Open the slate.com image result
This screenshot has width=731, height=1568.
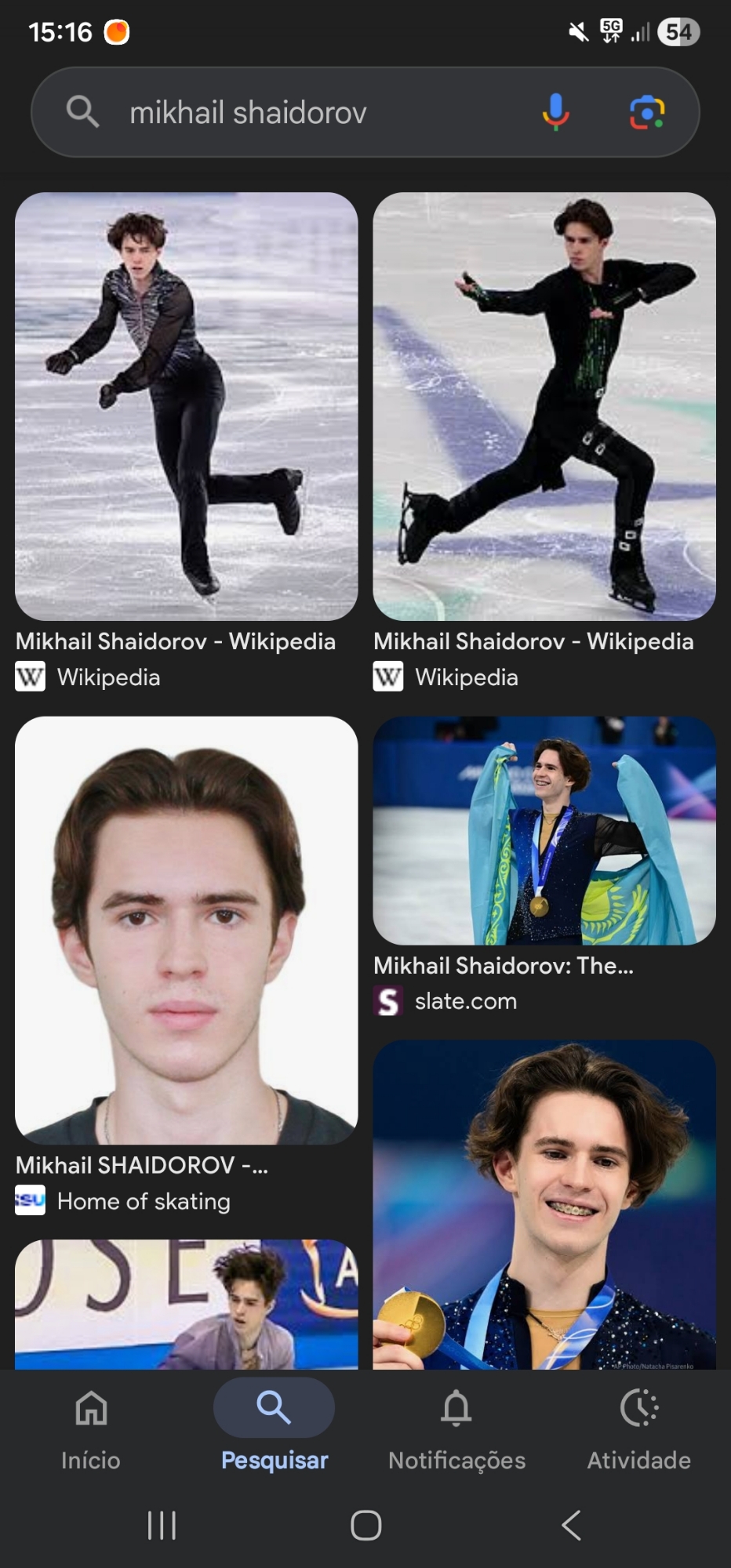click(544, 830)
